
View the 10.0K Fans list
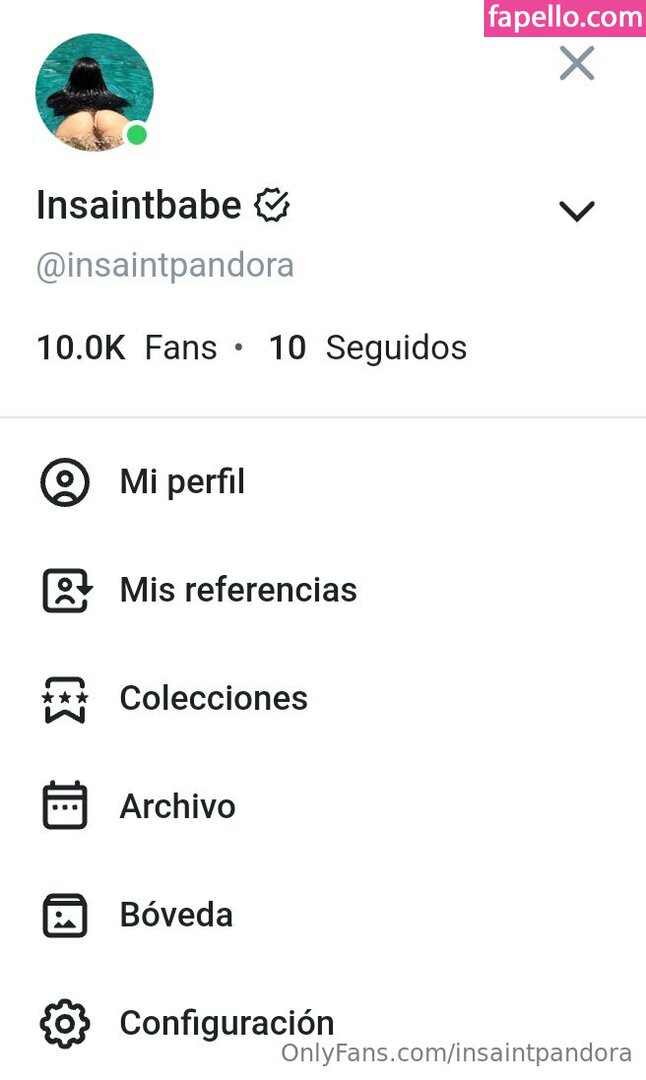[127, 348]
